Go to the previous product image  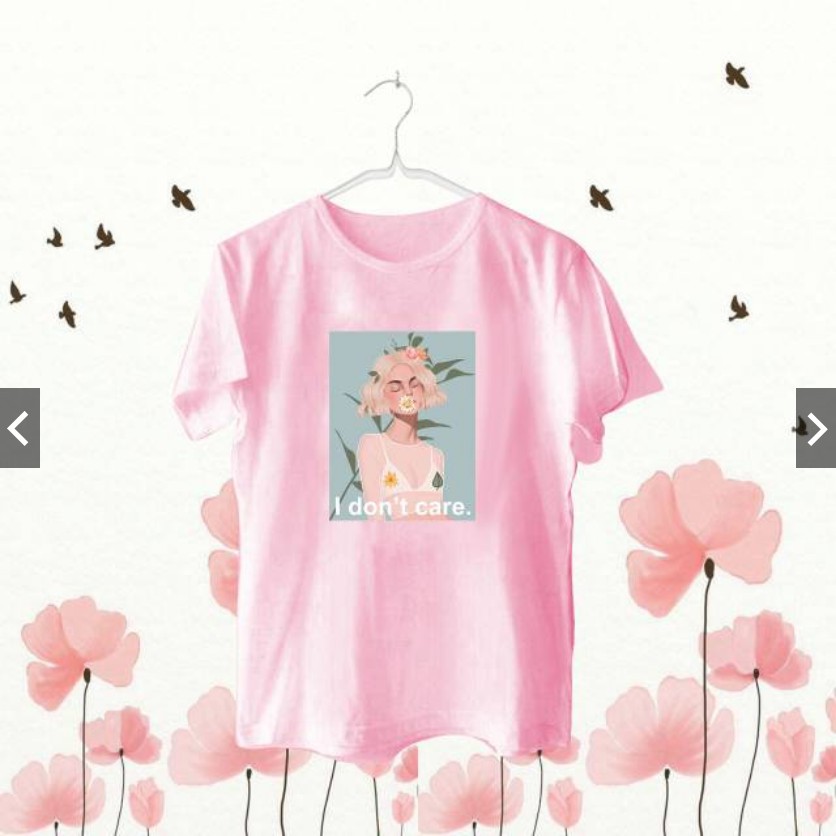[19, 428]
